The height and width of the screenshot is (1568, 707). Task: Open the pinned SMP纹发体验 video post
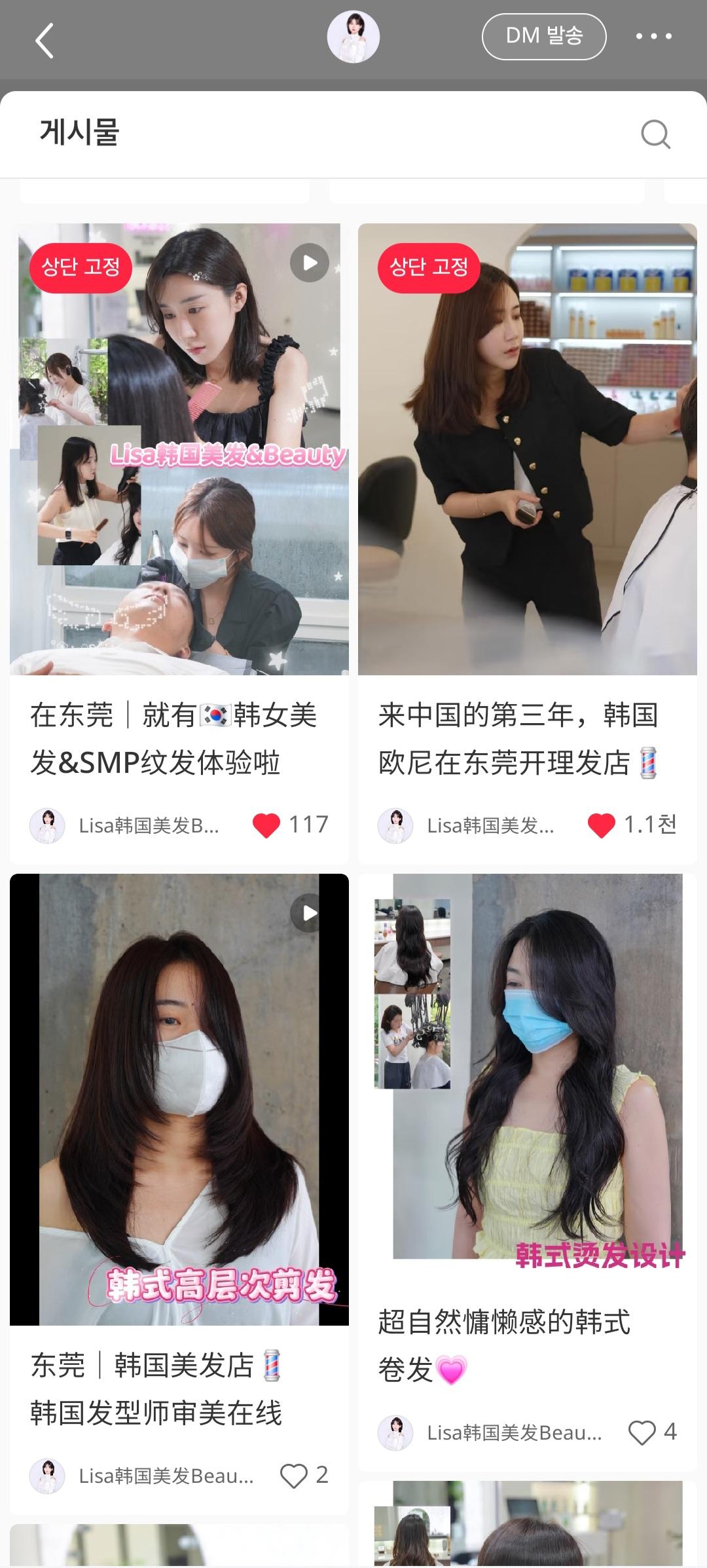pyautogui.click(x=179, y=449)
